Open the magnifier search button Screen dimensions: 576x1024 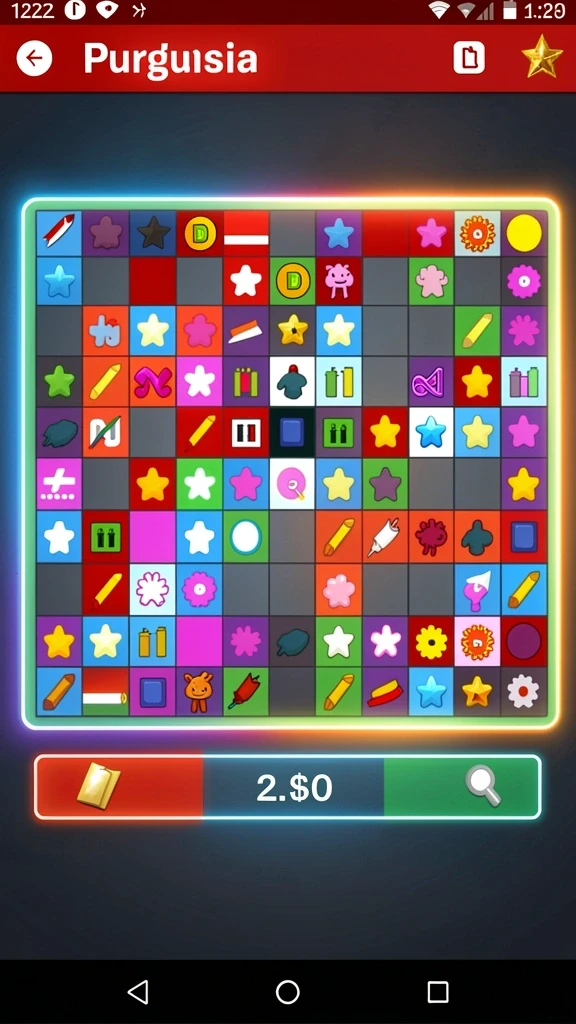tap(483, 786)
